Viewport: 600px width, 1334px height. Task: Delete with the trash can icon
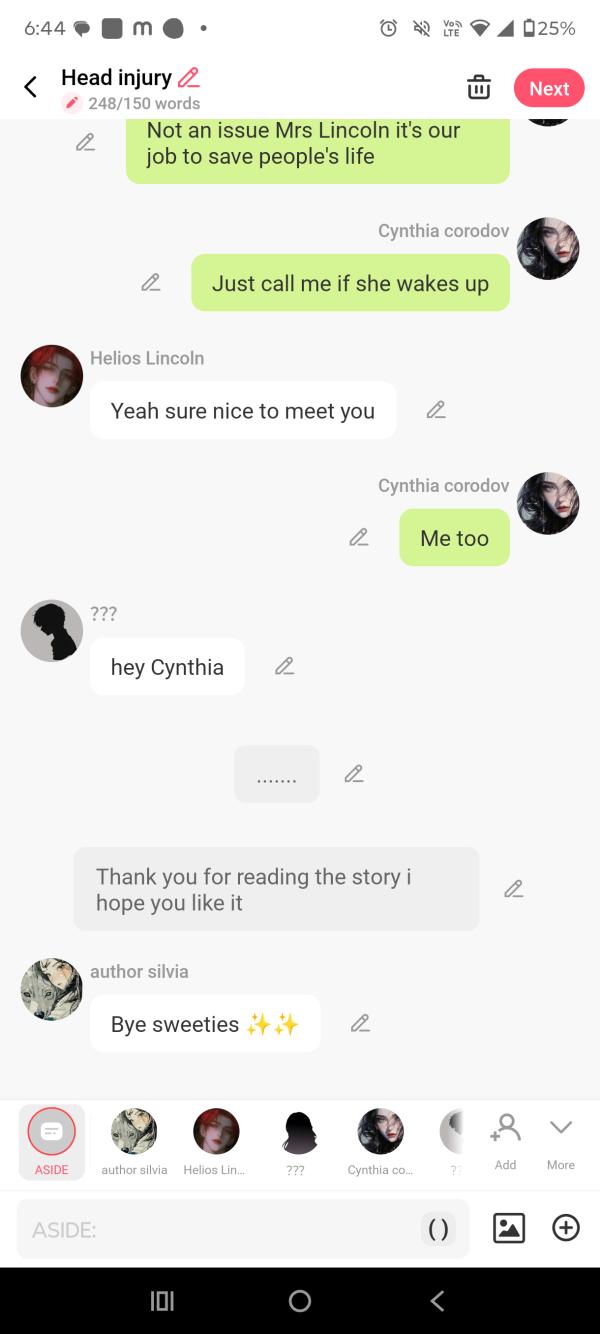(x=479, y=88)
